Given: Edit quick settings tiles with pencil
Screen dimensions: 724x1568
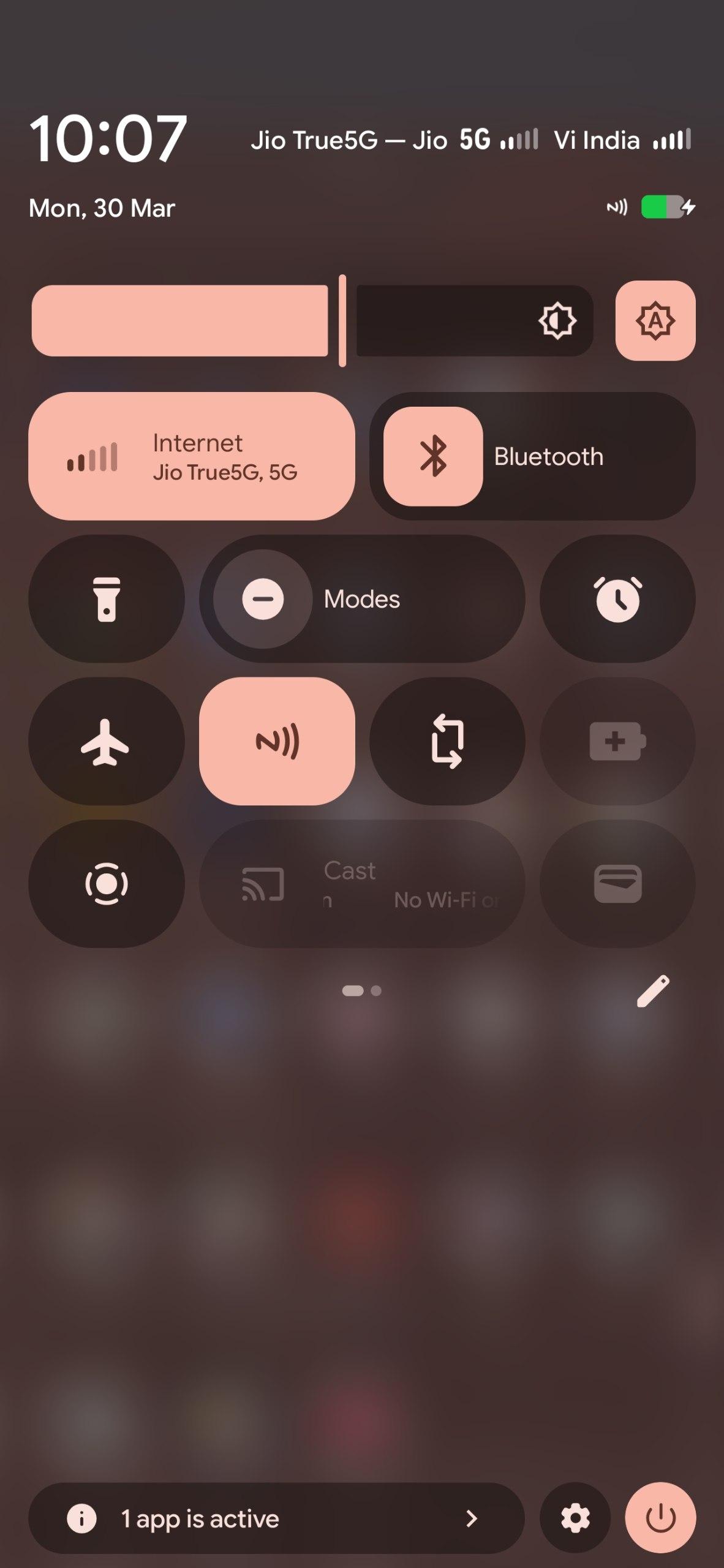Looking at the screenshot, I should click(x=653, y=991).
